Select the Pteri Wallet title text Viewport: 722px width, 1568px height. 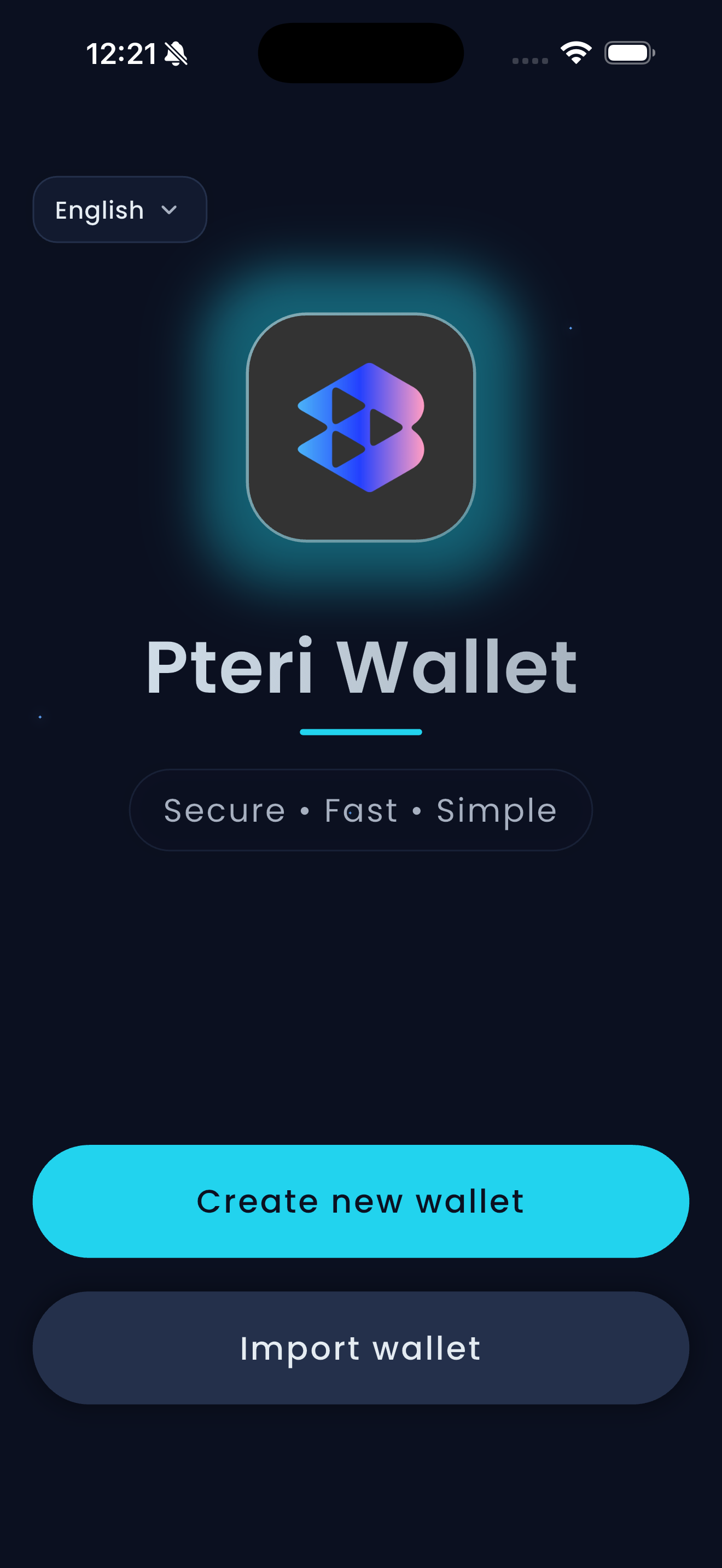361,666
